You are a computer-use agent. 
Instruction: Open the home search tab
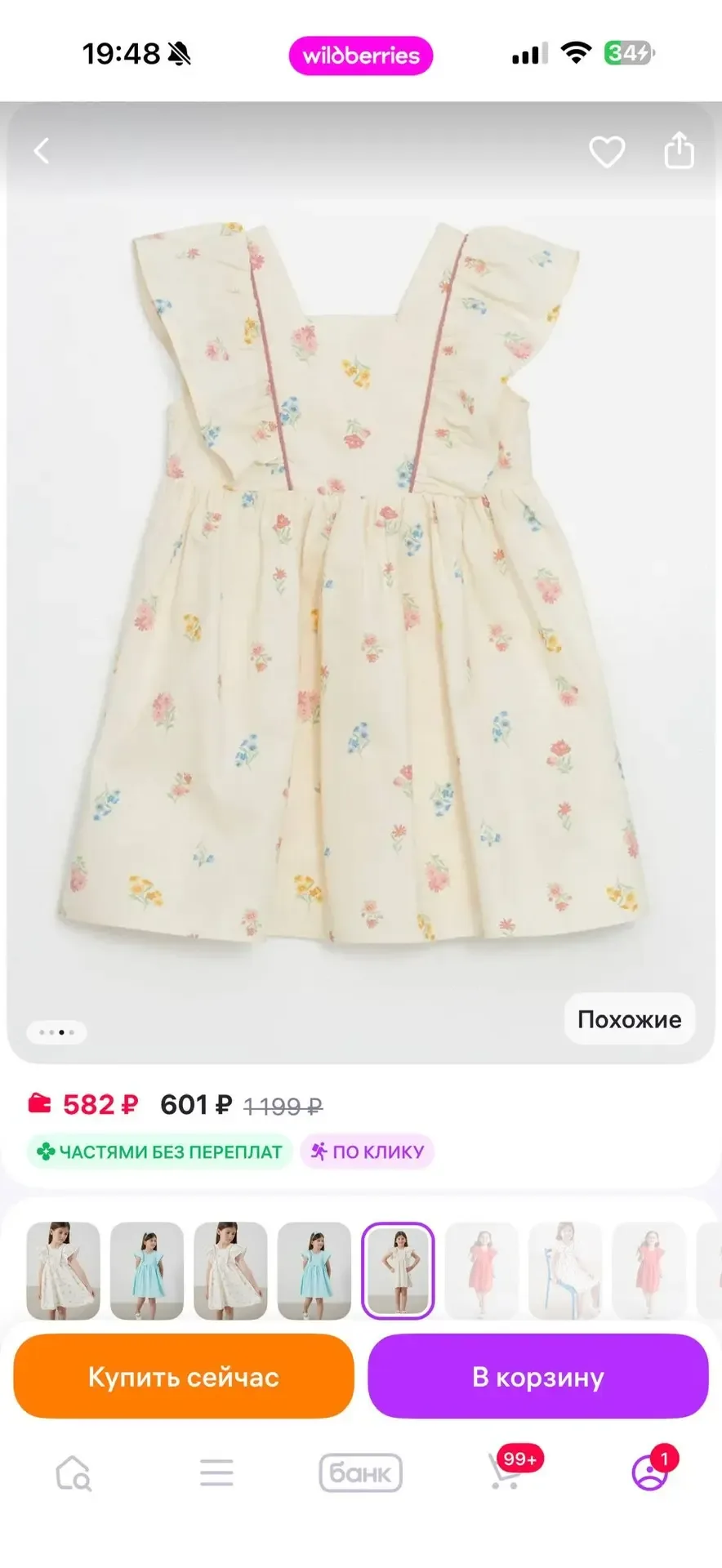(74, 1473)
